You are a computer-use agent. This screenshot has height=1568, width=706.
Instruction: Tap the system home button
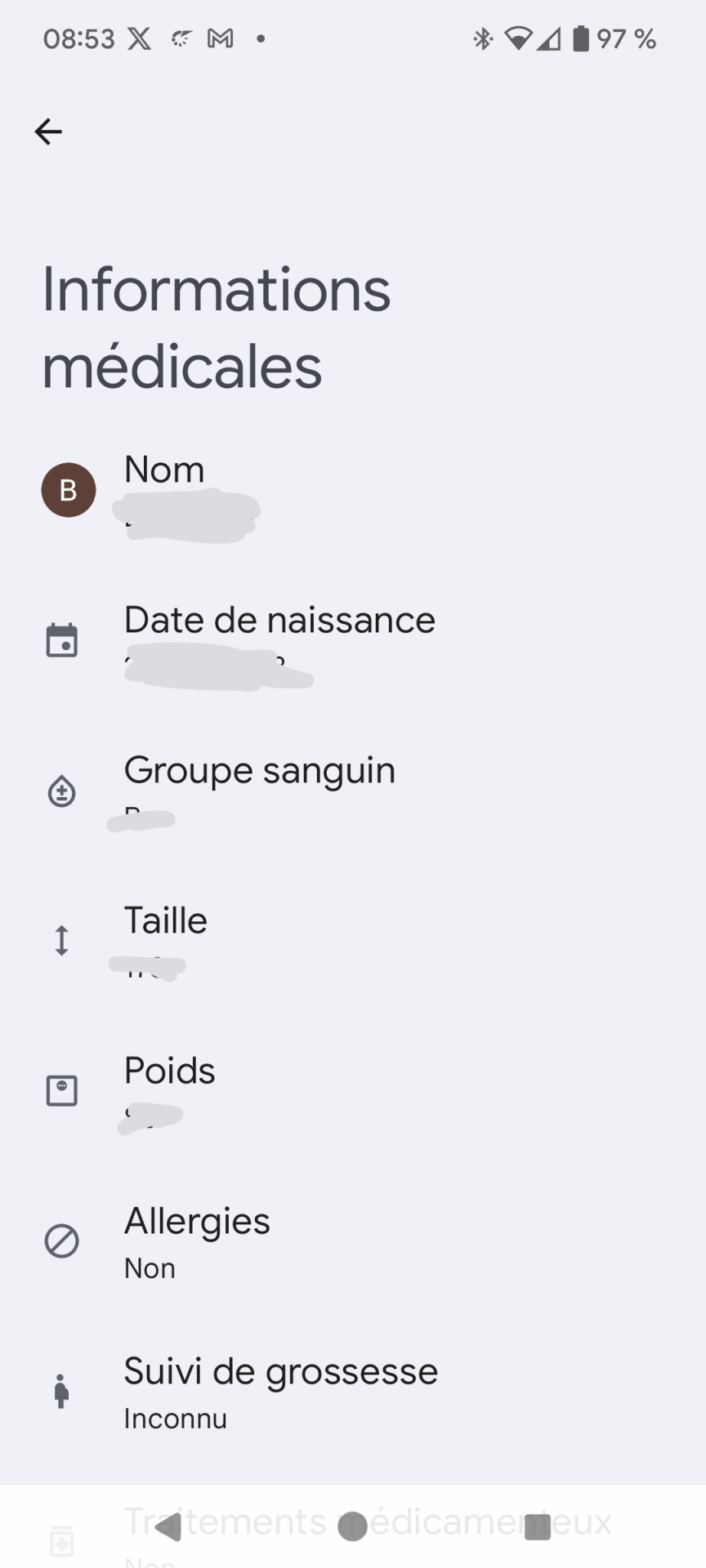[x=352, y=1526]
